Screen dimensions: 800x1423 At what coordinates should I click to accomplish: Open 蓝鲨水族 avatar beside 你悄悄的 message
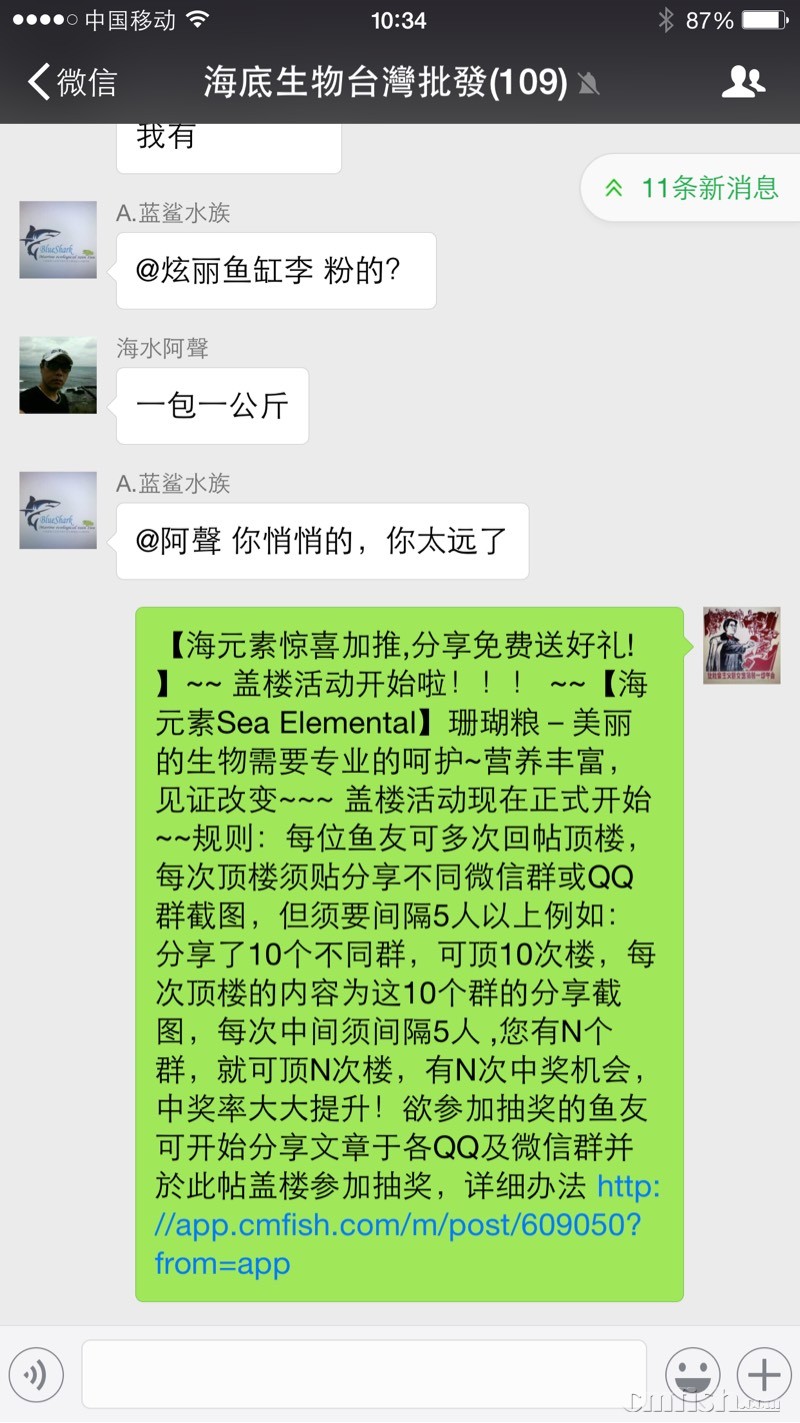click(58, 510)
